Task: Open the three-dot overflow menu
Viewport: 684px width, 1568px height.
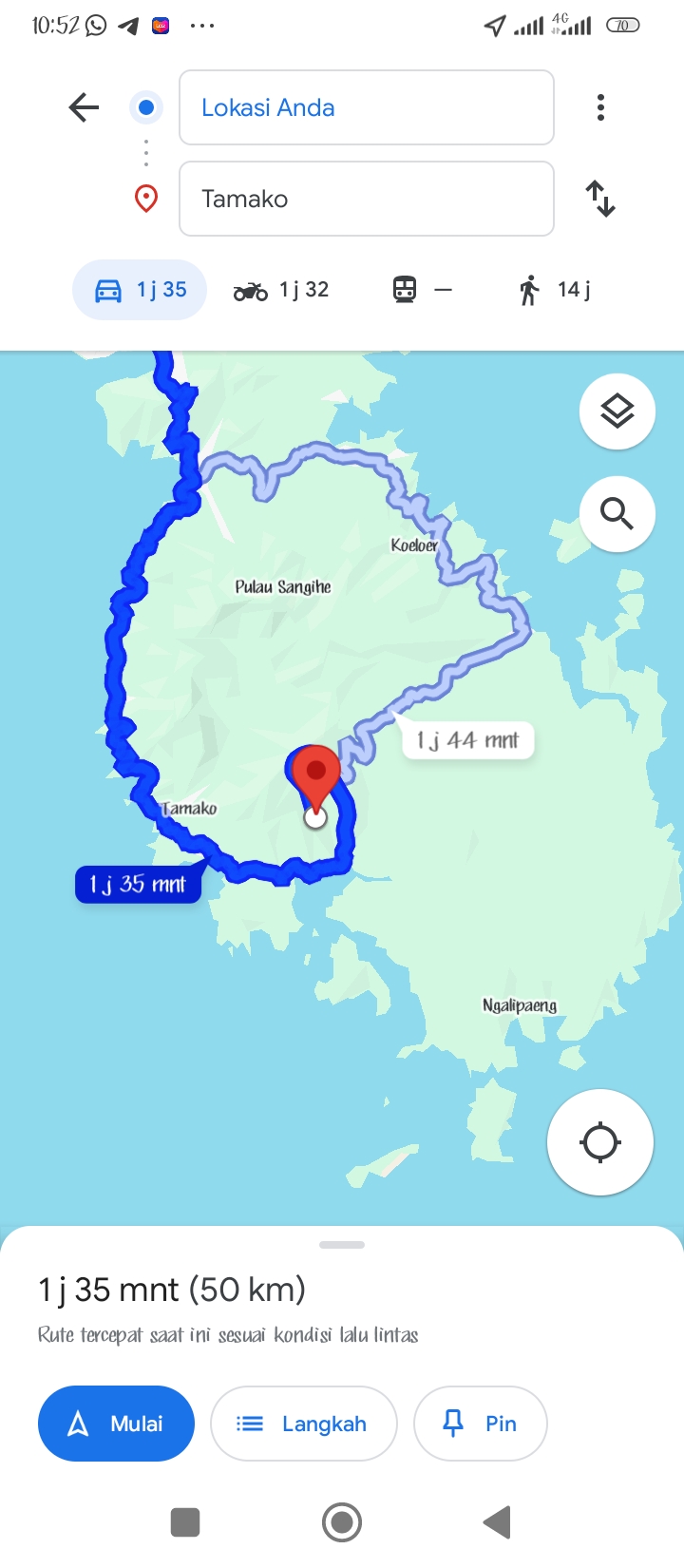Action: tap(600, 107)
